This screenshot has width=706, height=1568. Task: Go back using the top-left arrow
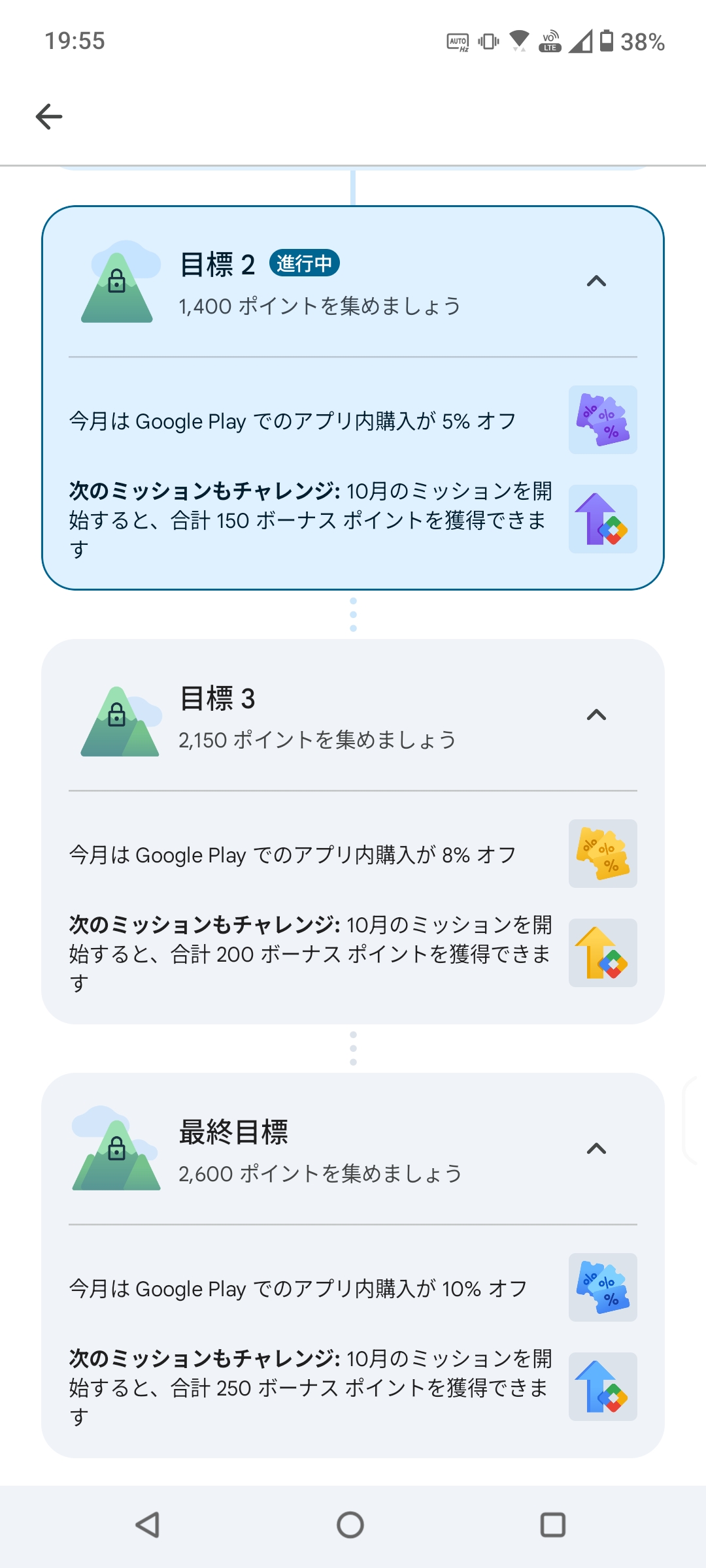click(49, 117)
